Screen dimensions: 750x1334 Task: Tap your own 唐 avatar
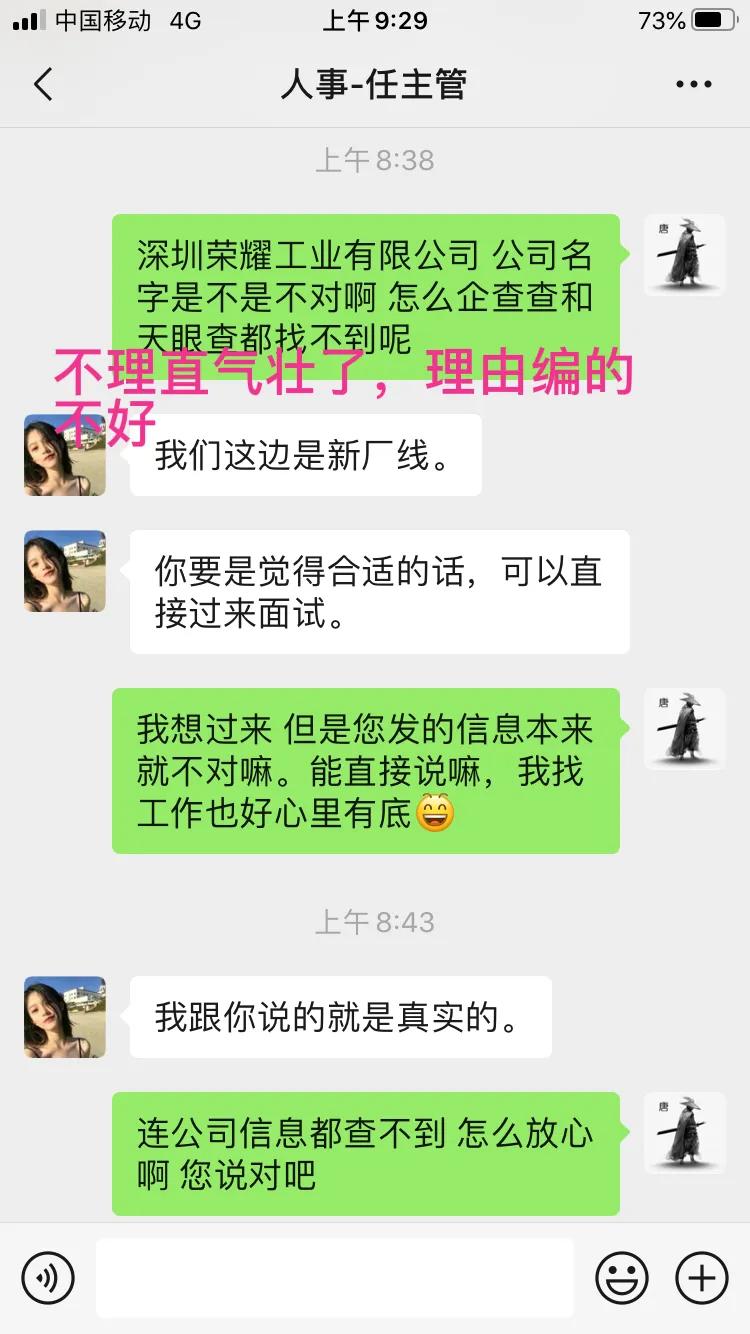684,255
